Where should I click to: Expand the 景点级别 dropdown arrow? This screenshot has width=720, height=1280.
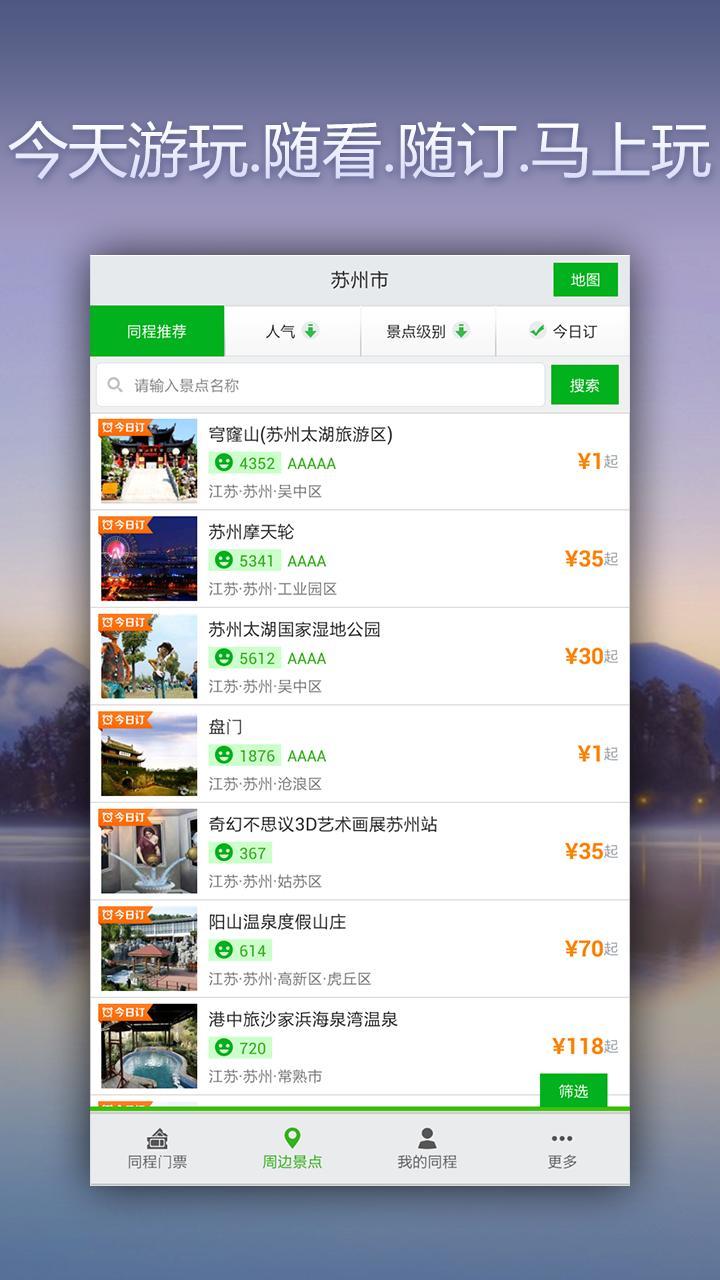pos(459,331)
